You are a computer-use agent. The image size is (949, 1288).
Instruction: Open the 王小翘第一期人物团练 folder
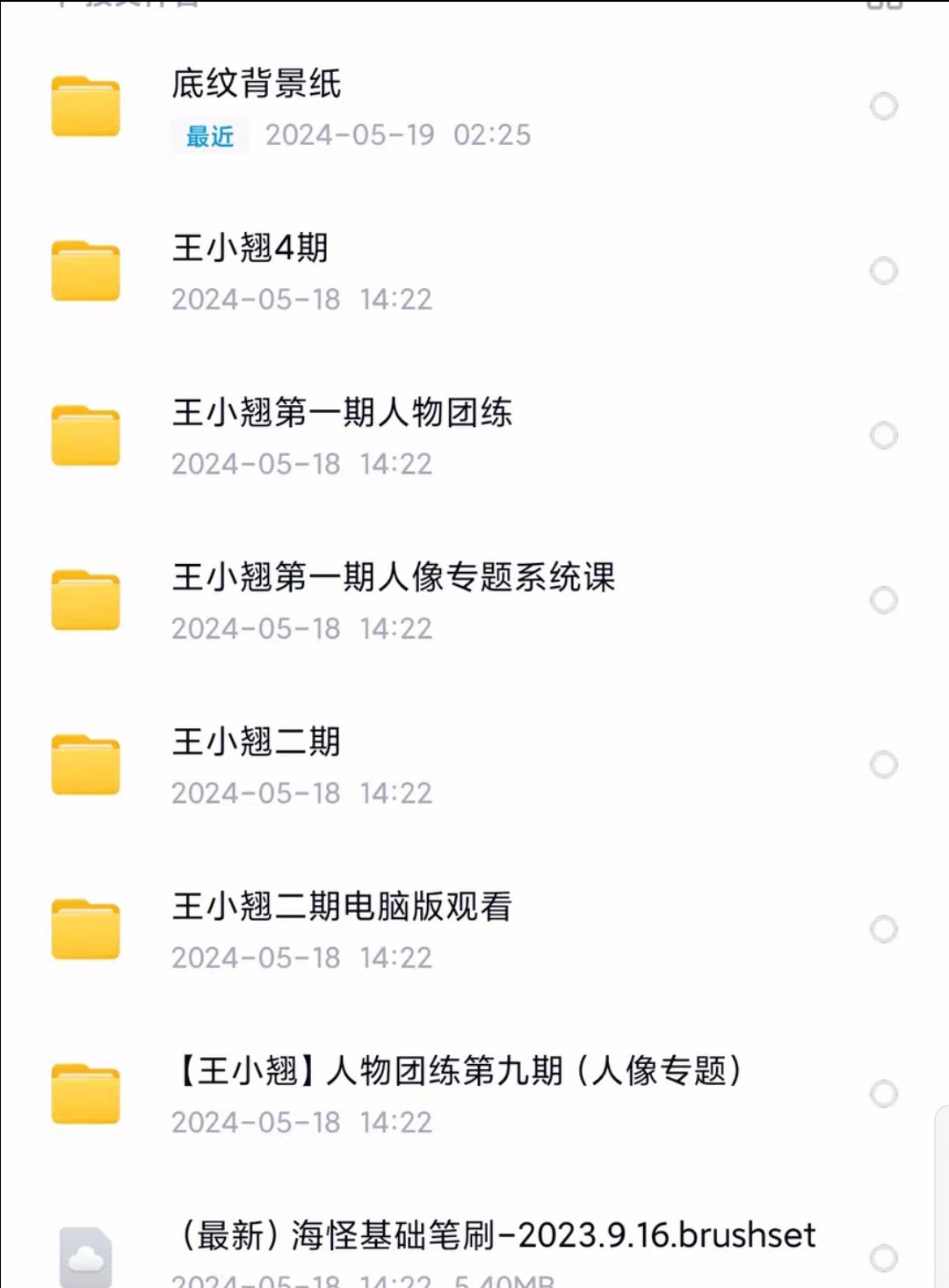pyautogui.click(x=341, y=413)
